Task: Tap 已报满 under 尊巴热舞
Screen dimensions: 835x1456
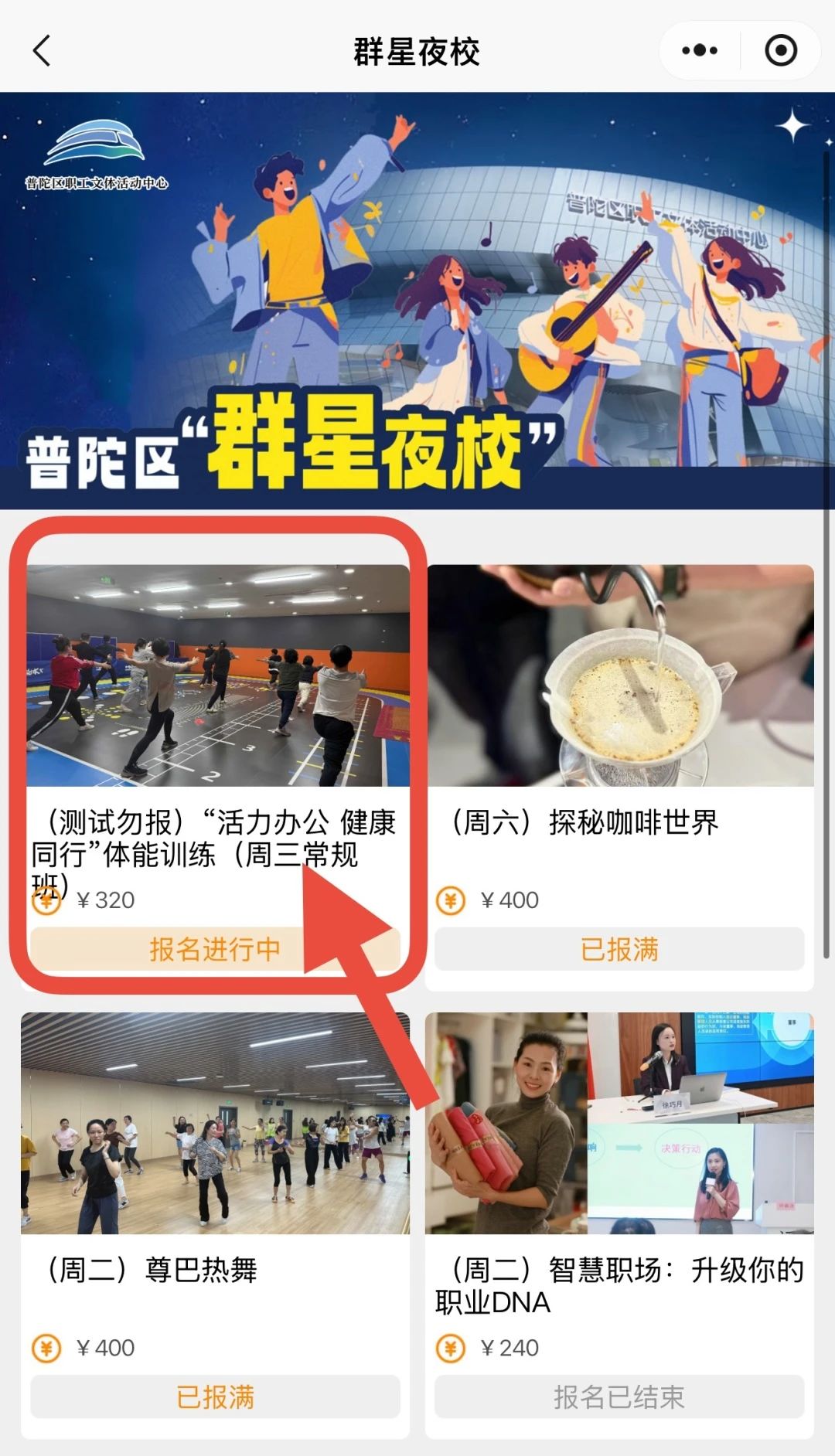Action: click(215, 1396)
